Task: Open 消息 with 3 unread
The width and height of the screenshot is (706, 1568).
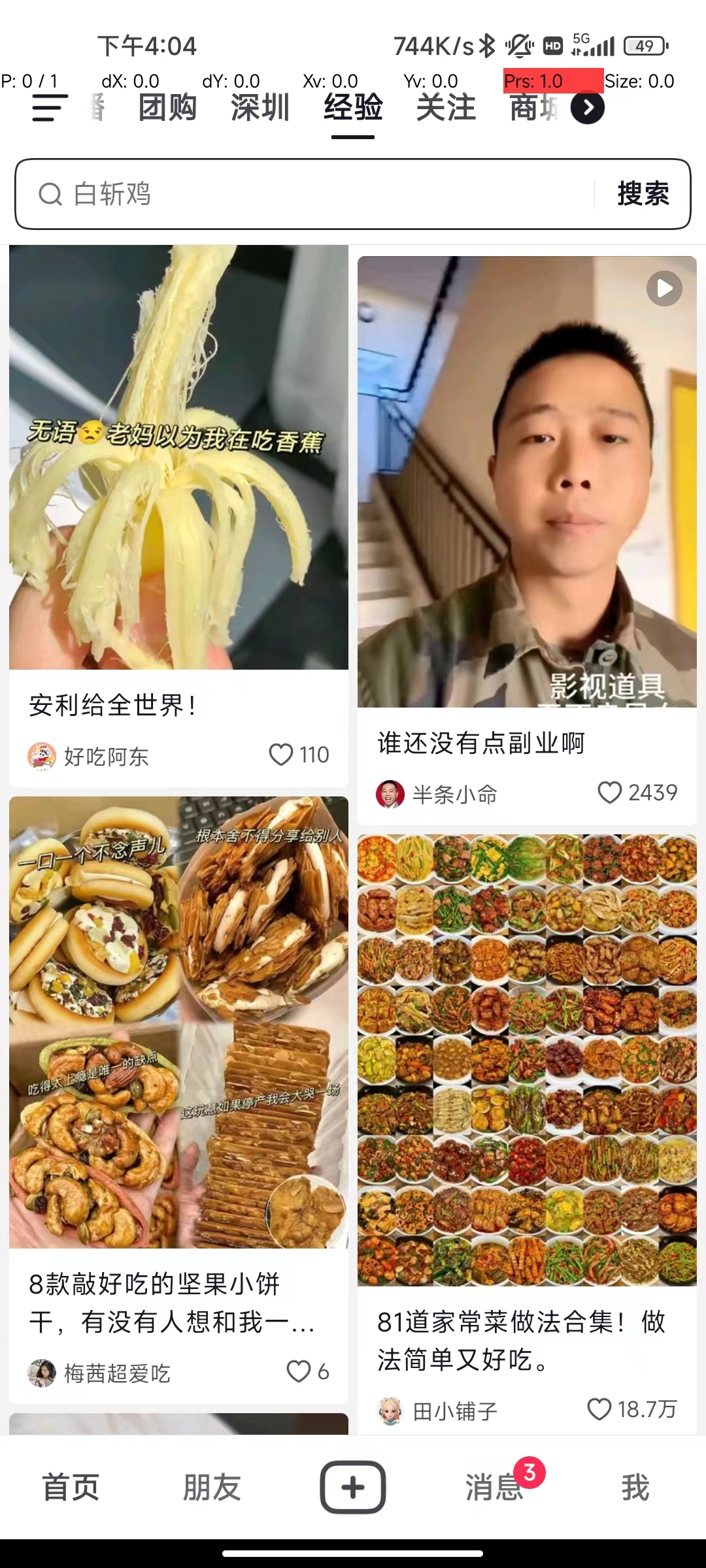Action: point(494,1488)
